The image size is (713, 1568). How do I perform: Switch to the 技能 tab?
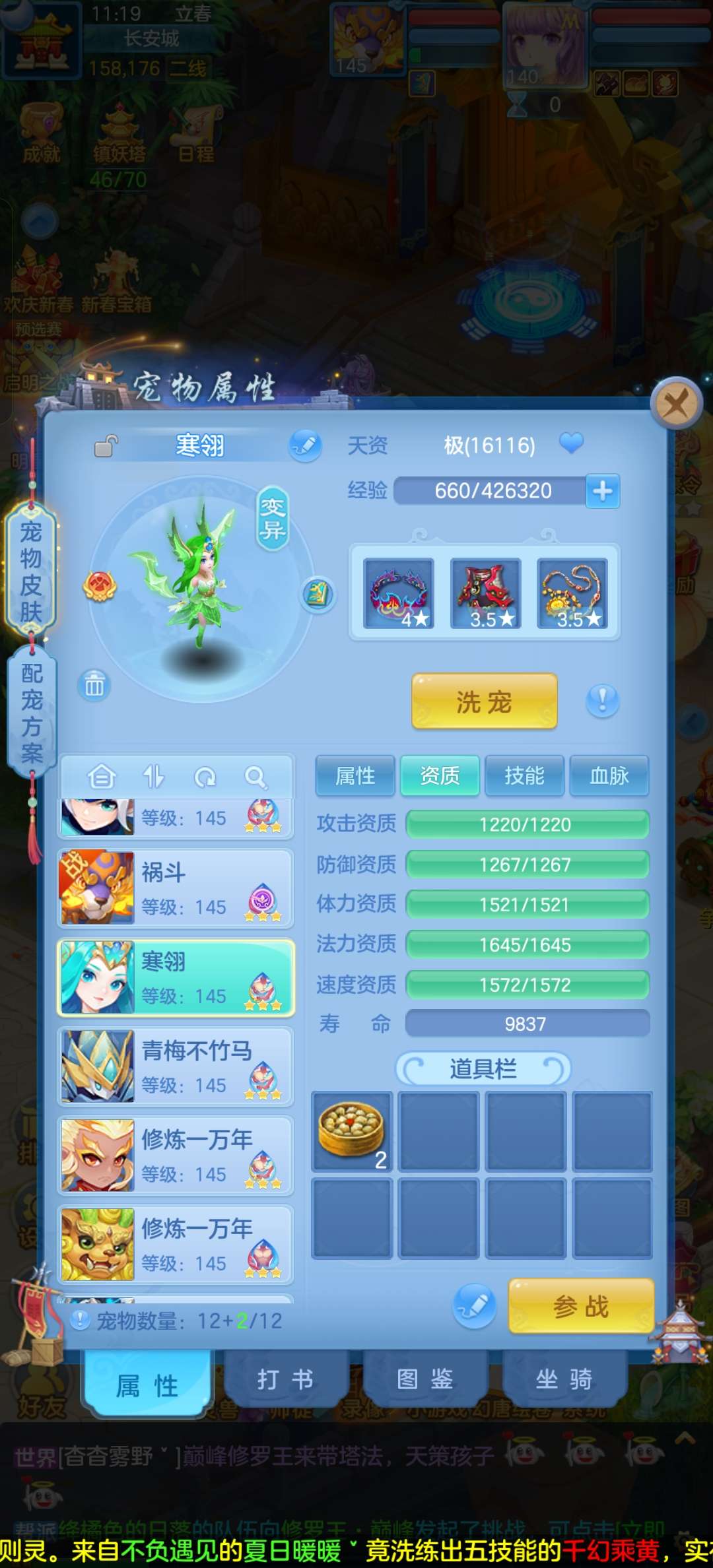pyautogui.click(x=524, y=776)
